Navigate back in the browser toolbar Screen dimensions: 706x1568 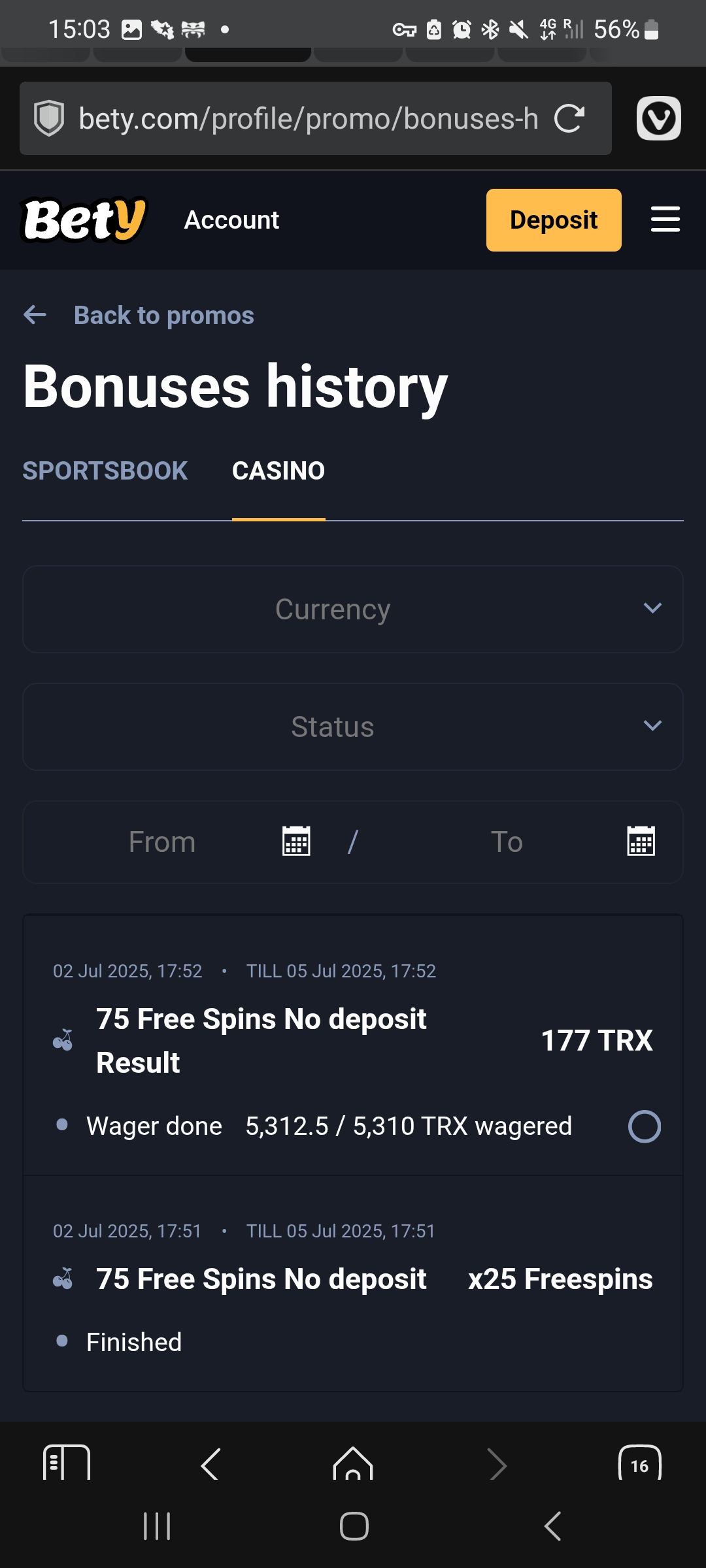(210, 1465)
